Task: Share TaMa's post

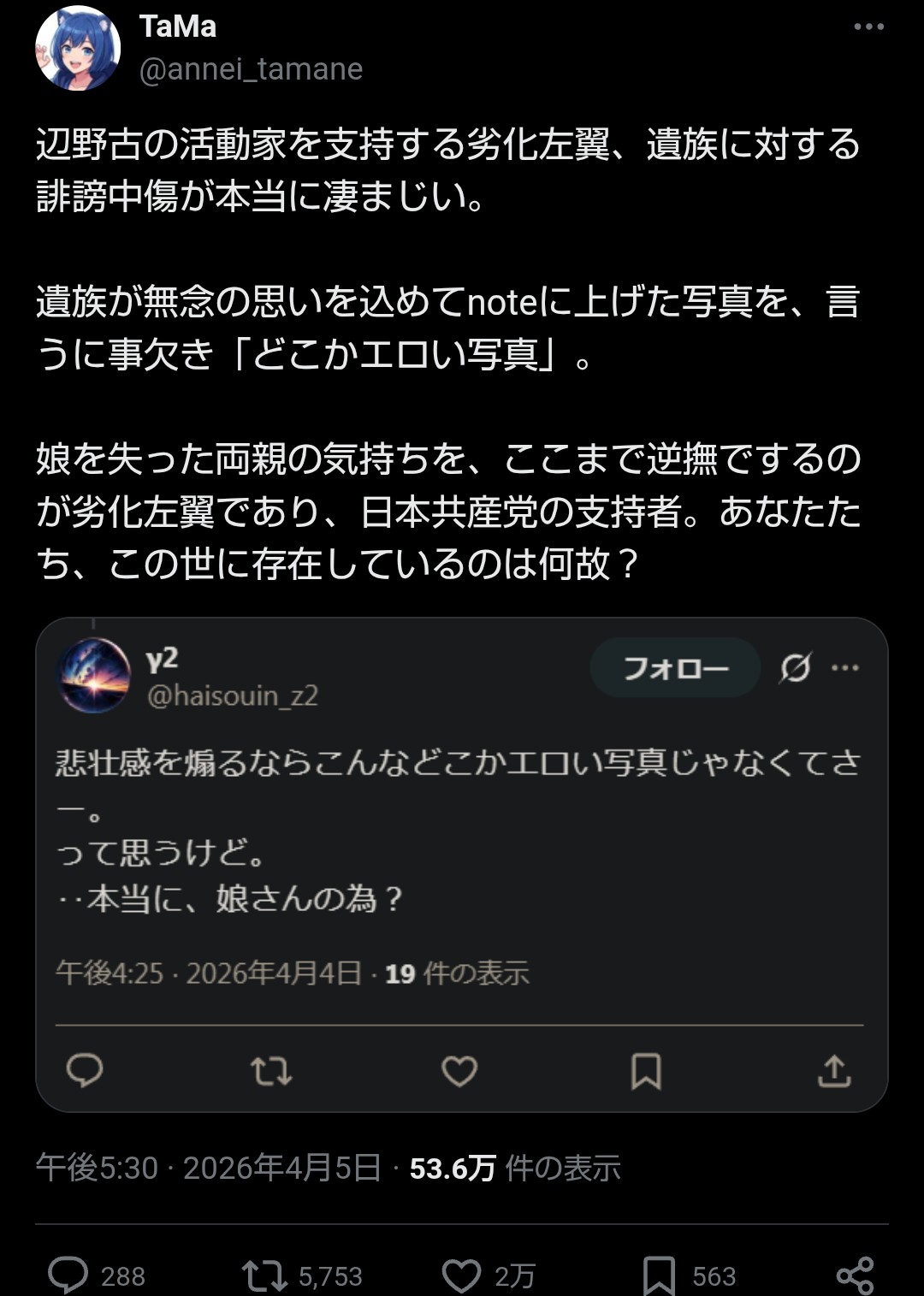Action: 855,1275
